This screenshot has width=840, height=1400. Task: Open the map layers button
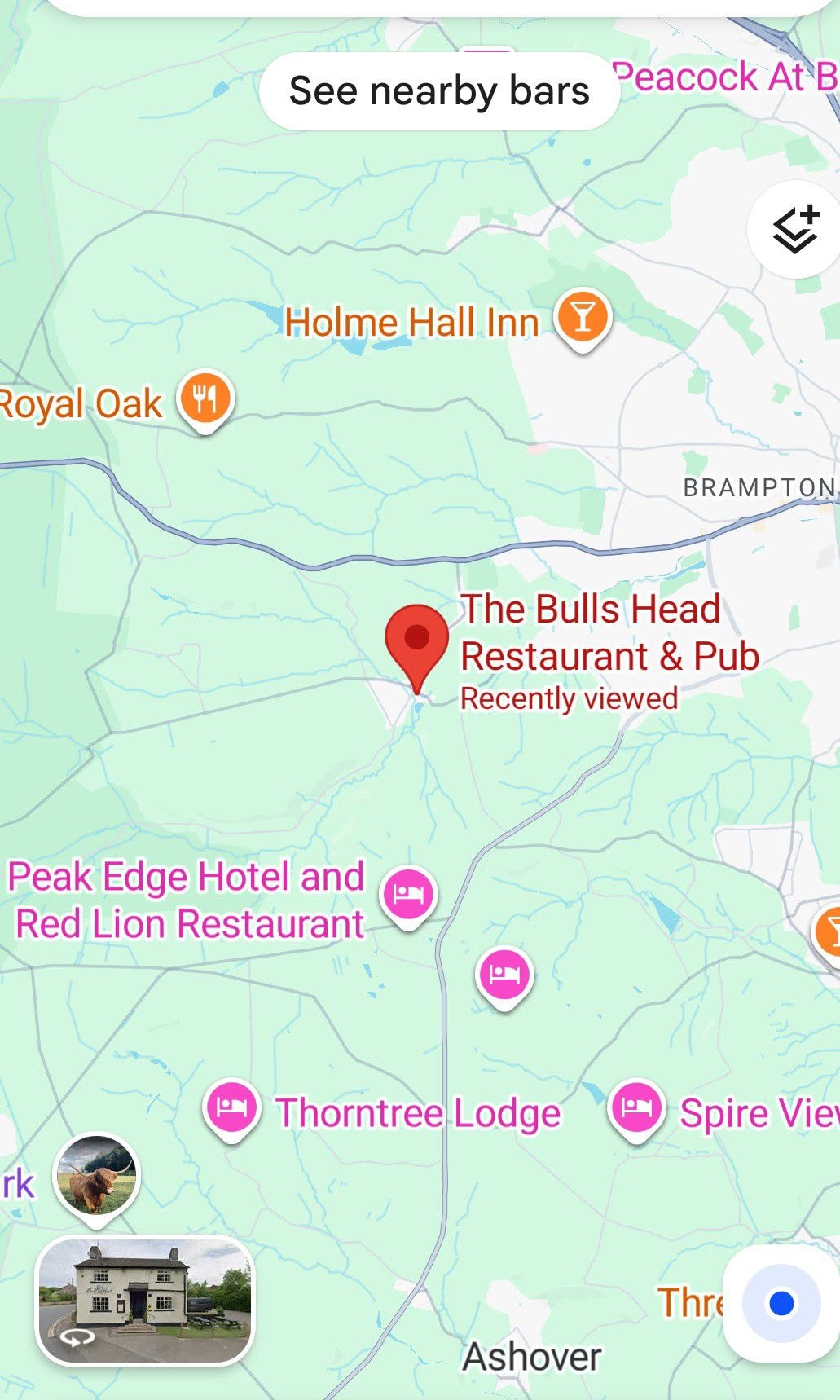point(794,230)
